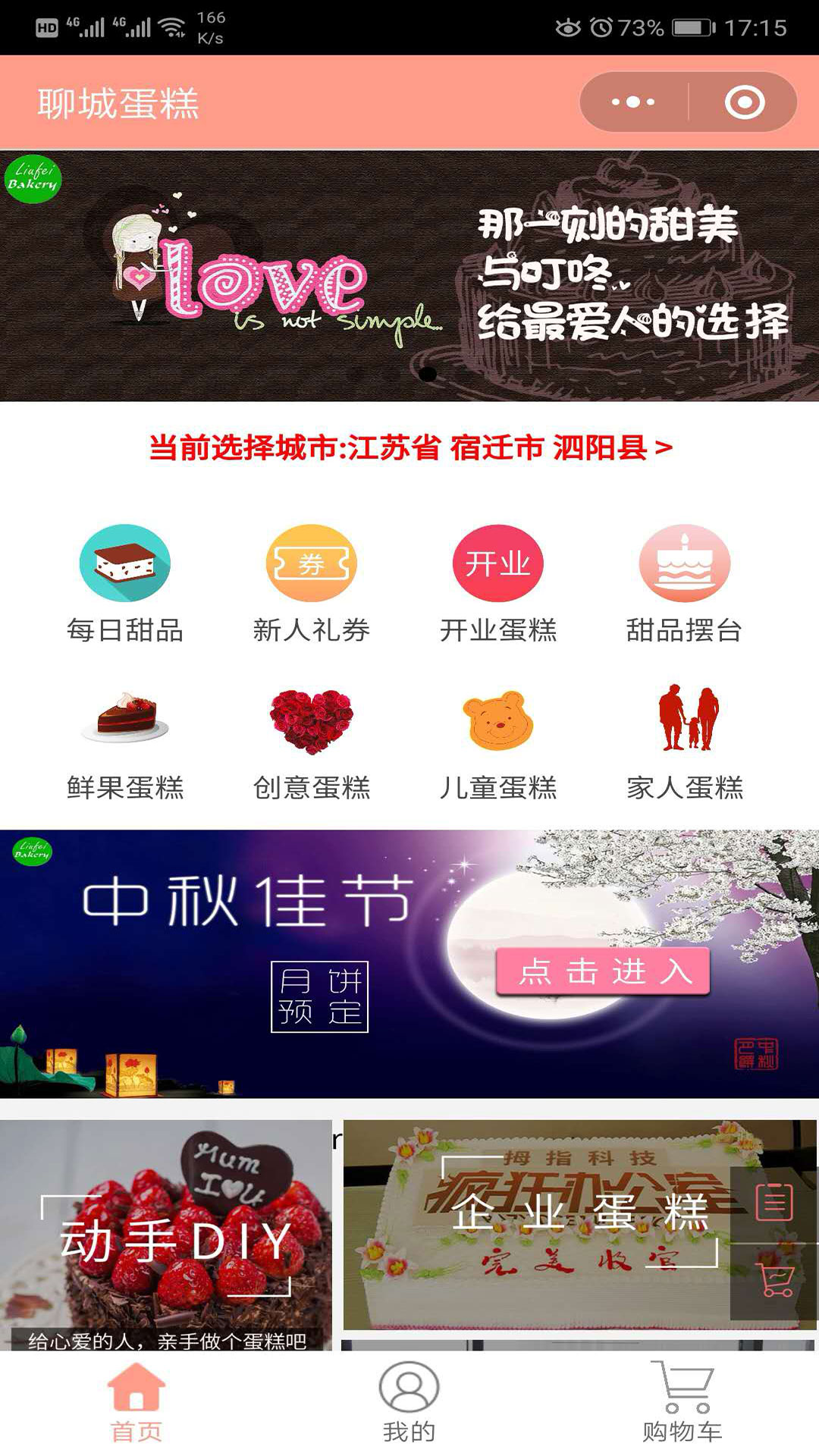Switch to 购物车 tab
Screen dimensions: 819x1456
point(682,1403)
